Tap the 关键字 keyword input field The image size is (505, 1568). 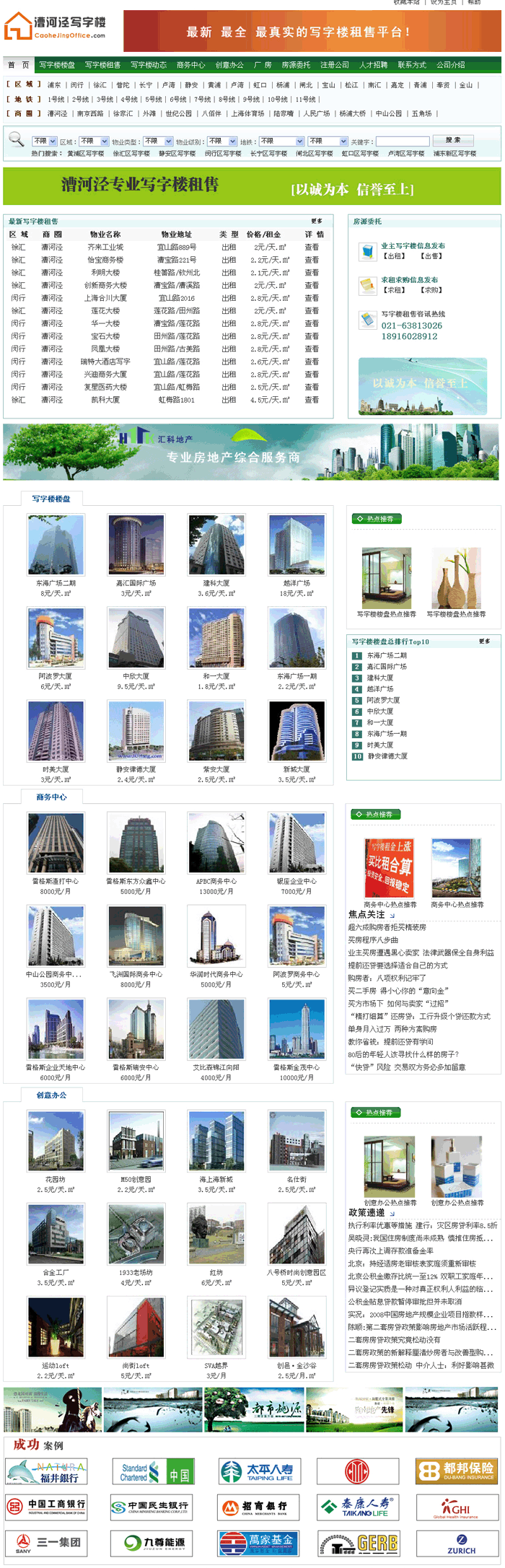pyautogui.click(x=402, y=141)
